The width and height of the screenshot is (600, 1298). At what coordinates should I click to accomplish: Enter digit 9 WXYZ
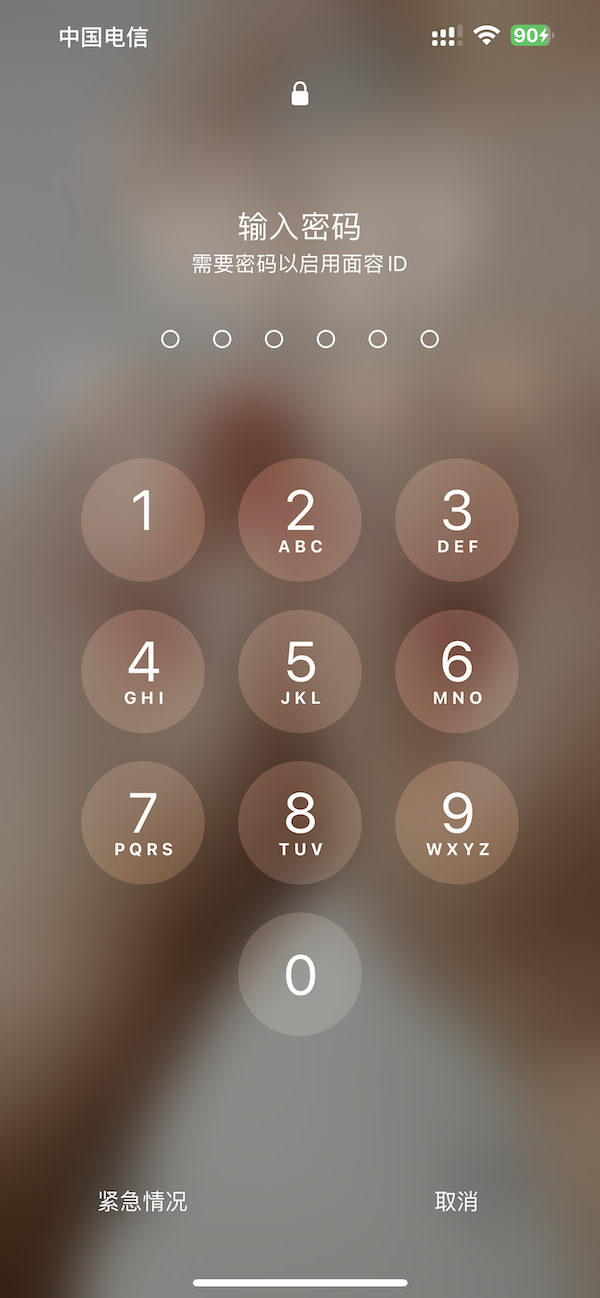pos(457,822)
